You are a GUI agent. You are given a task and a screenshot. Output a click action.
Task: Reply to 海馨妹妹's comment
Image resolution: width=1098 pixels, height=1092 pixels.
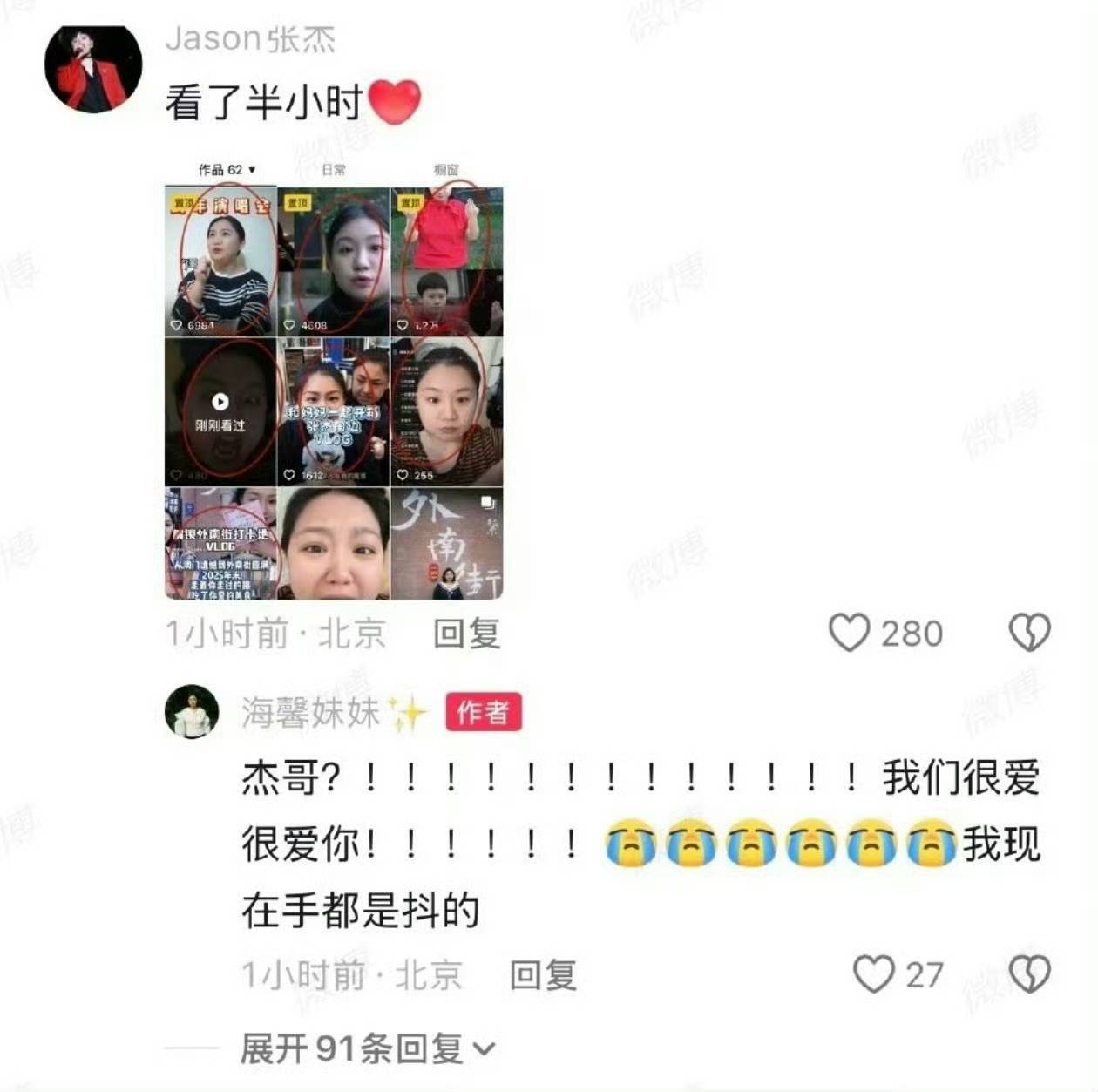click(543, 974)
